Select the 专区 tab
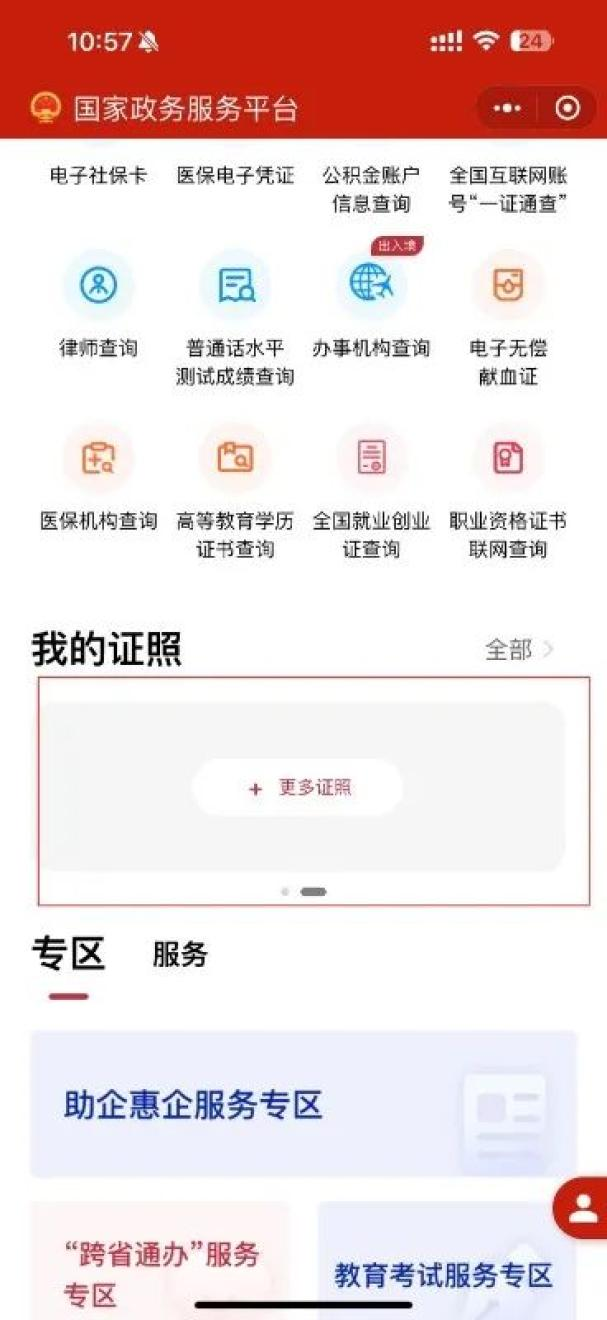The width and height of the screenshot is (607, 1320). click(68, 955)
